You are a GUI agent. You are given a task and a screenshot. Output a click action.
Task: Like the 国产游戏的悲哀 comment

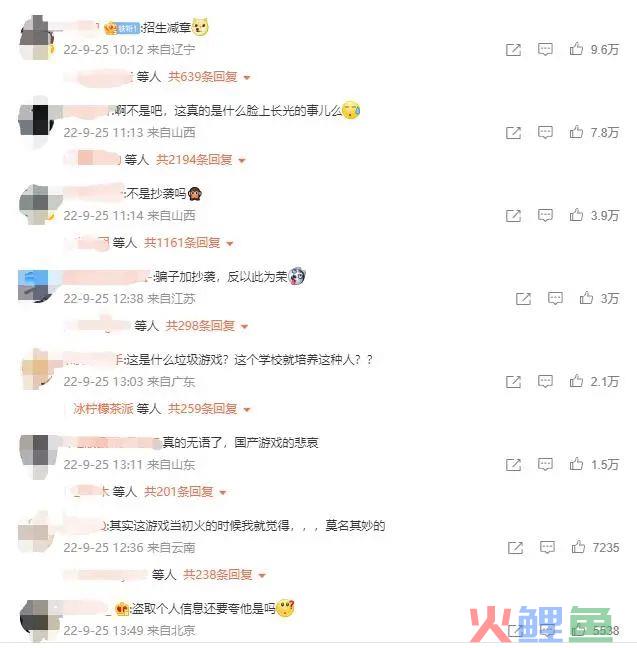pos(576,465)
